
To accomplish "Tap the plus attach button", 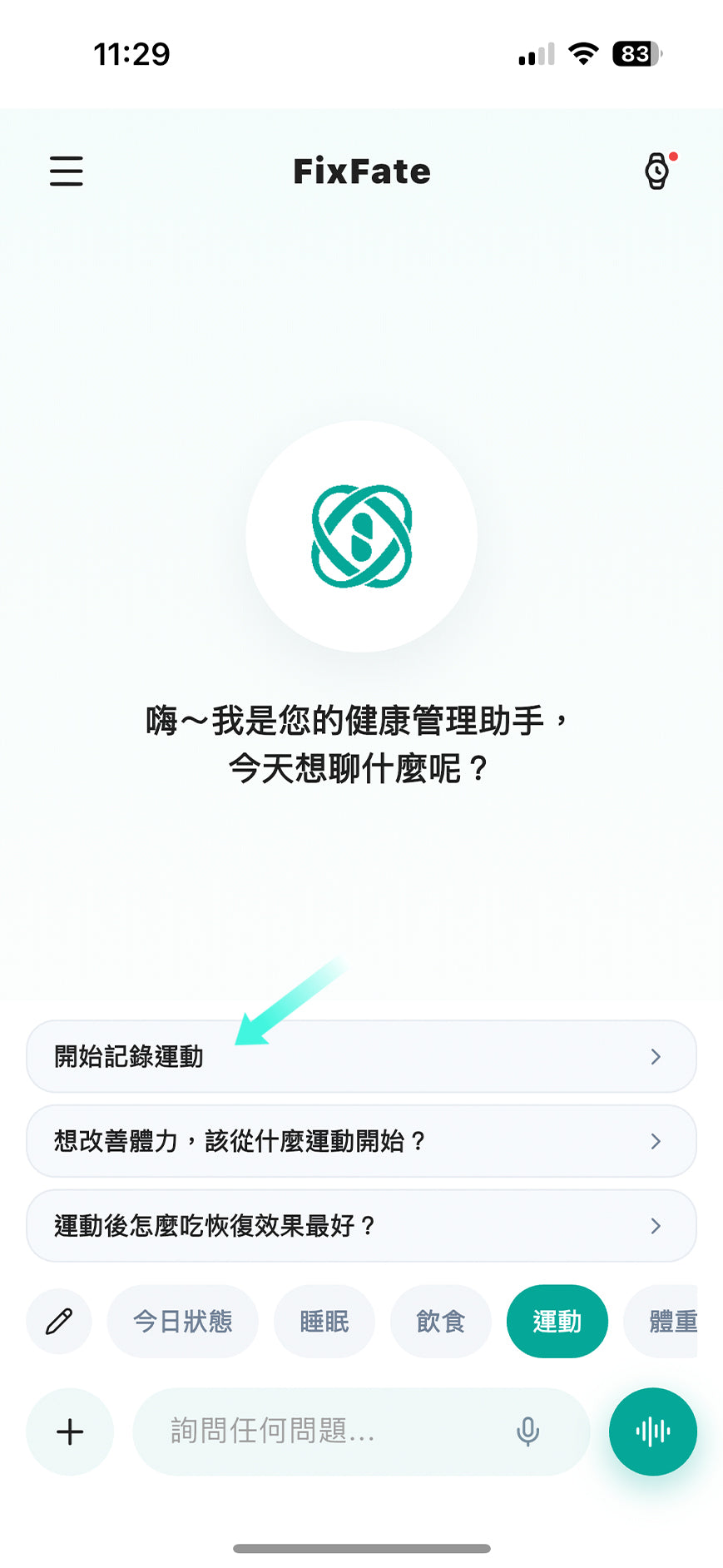I will [70, 1432].
